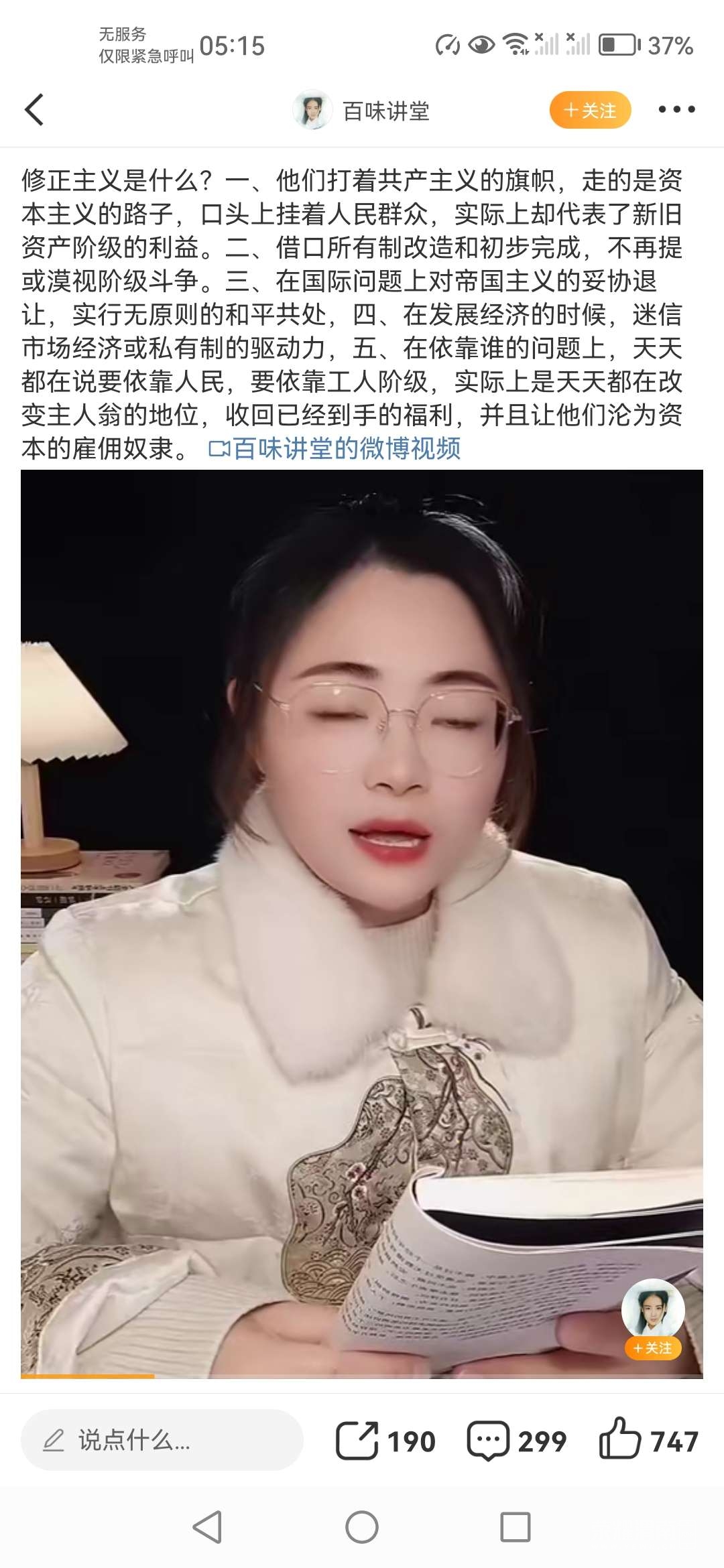Tap the system home button
Viewport: 724px width, 1568px height.
tap(362, 1528)
